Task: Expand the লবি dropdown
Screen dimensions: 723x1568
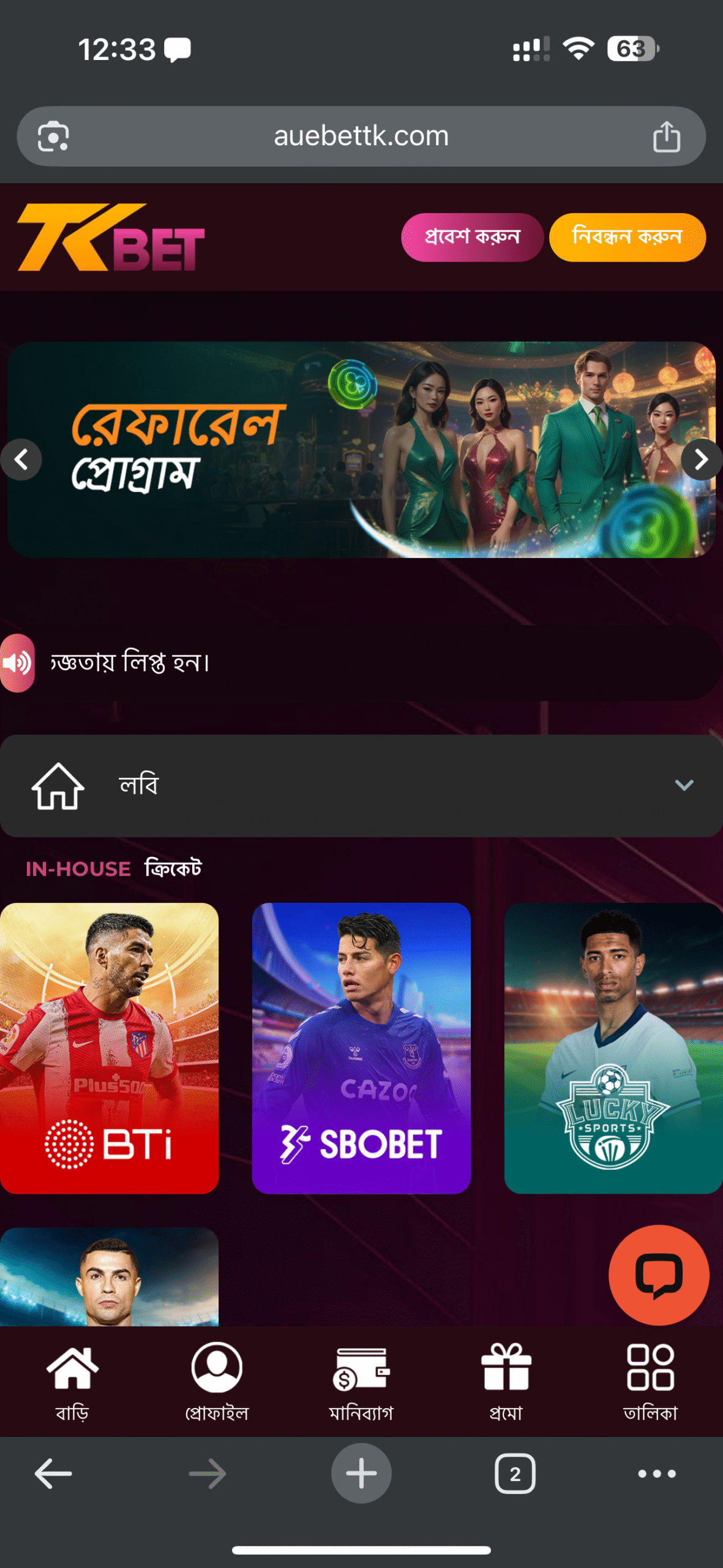Action: tap(683, 785)
